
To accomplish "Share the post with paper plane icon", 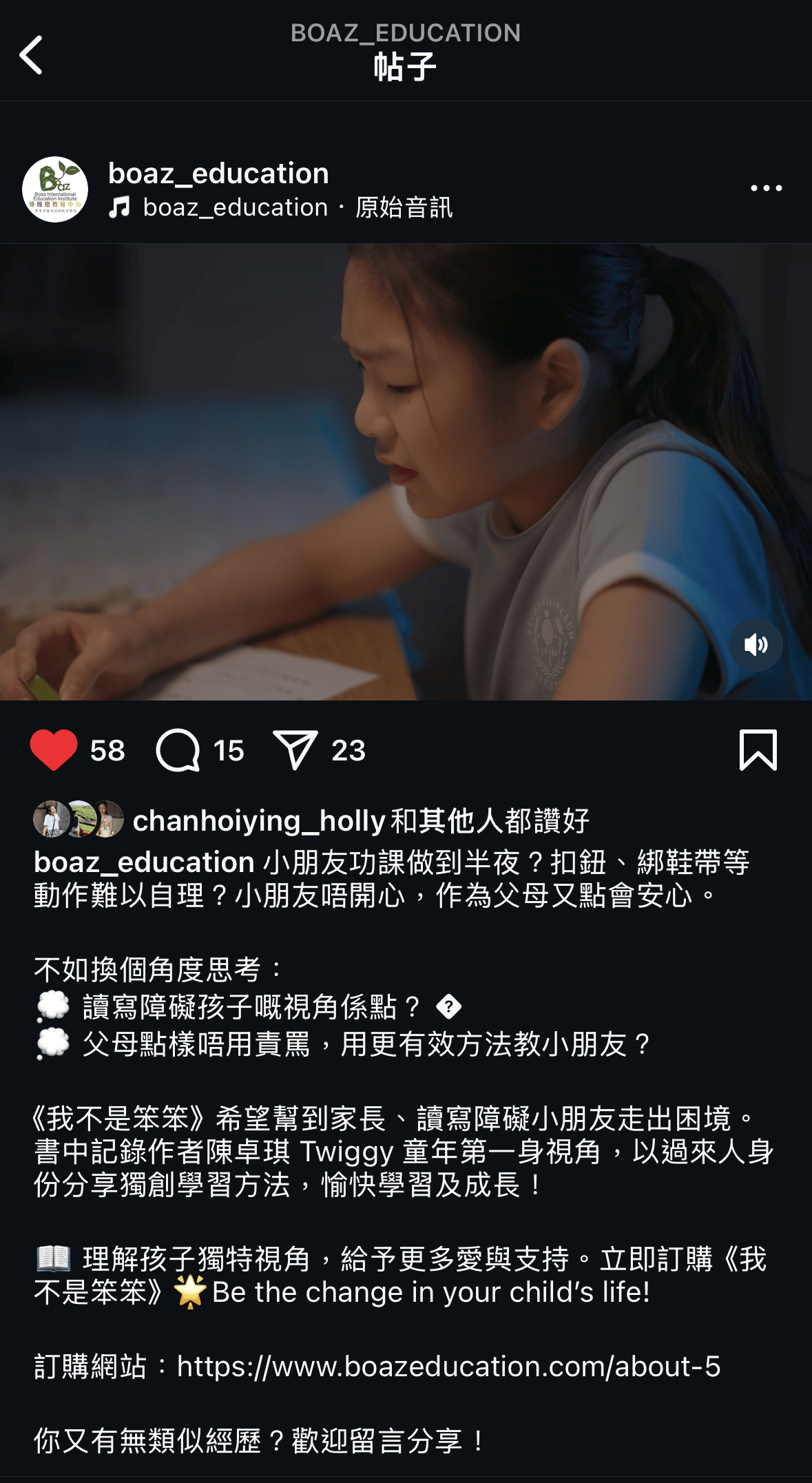I will [295, 750].
